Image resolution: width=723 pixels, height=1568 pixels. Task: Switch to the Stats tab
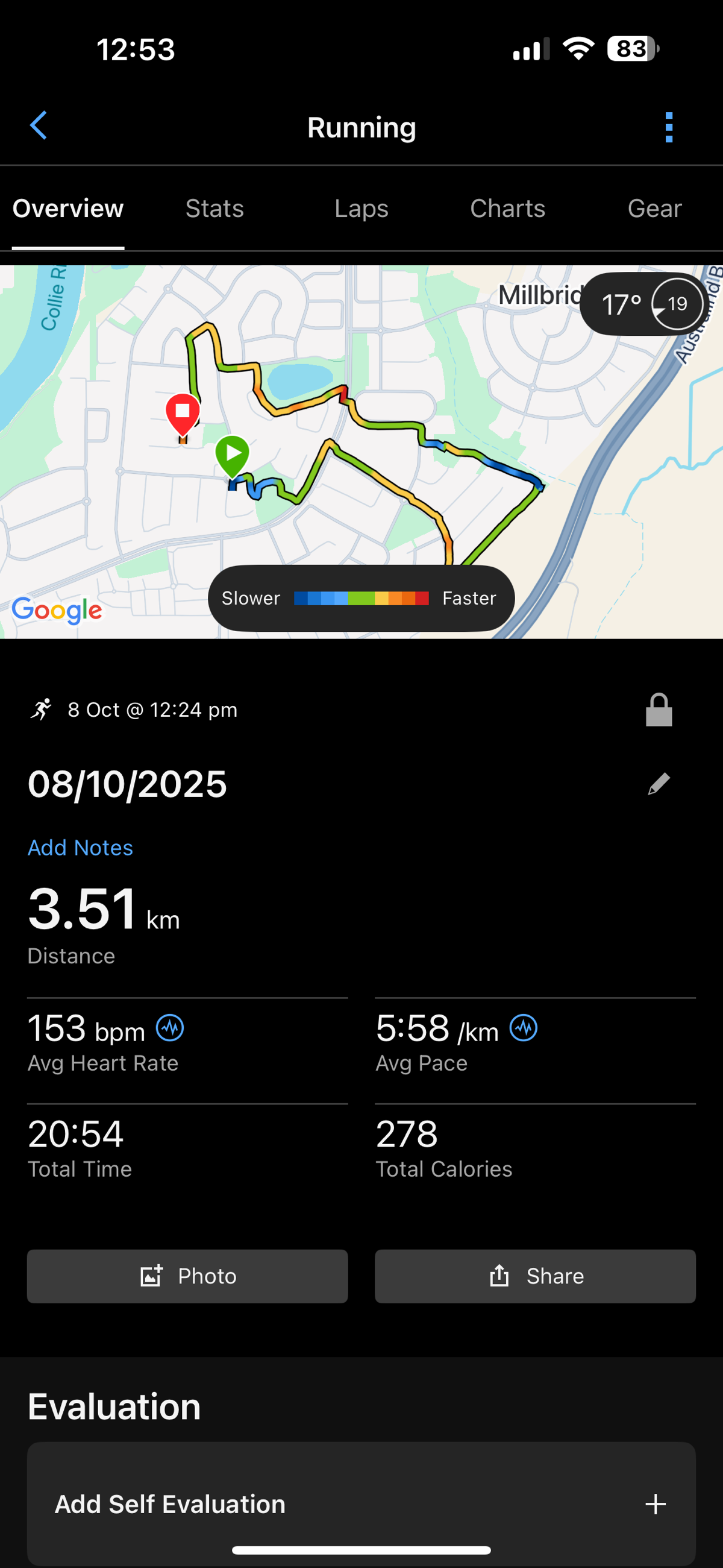pos(214,209)
